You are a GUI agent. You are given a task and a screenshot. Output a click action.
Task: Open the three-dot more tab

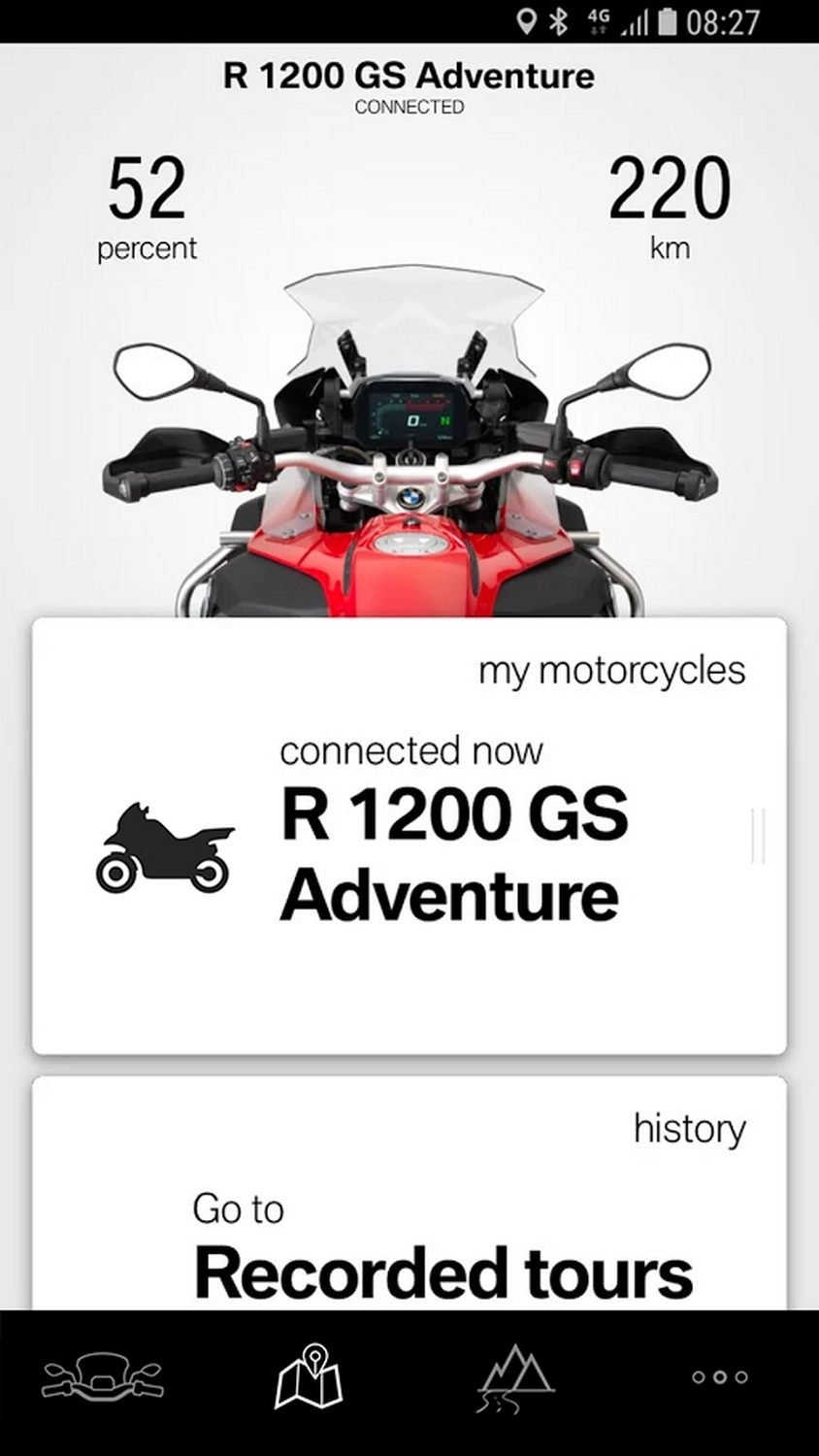coord(719,1376)
